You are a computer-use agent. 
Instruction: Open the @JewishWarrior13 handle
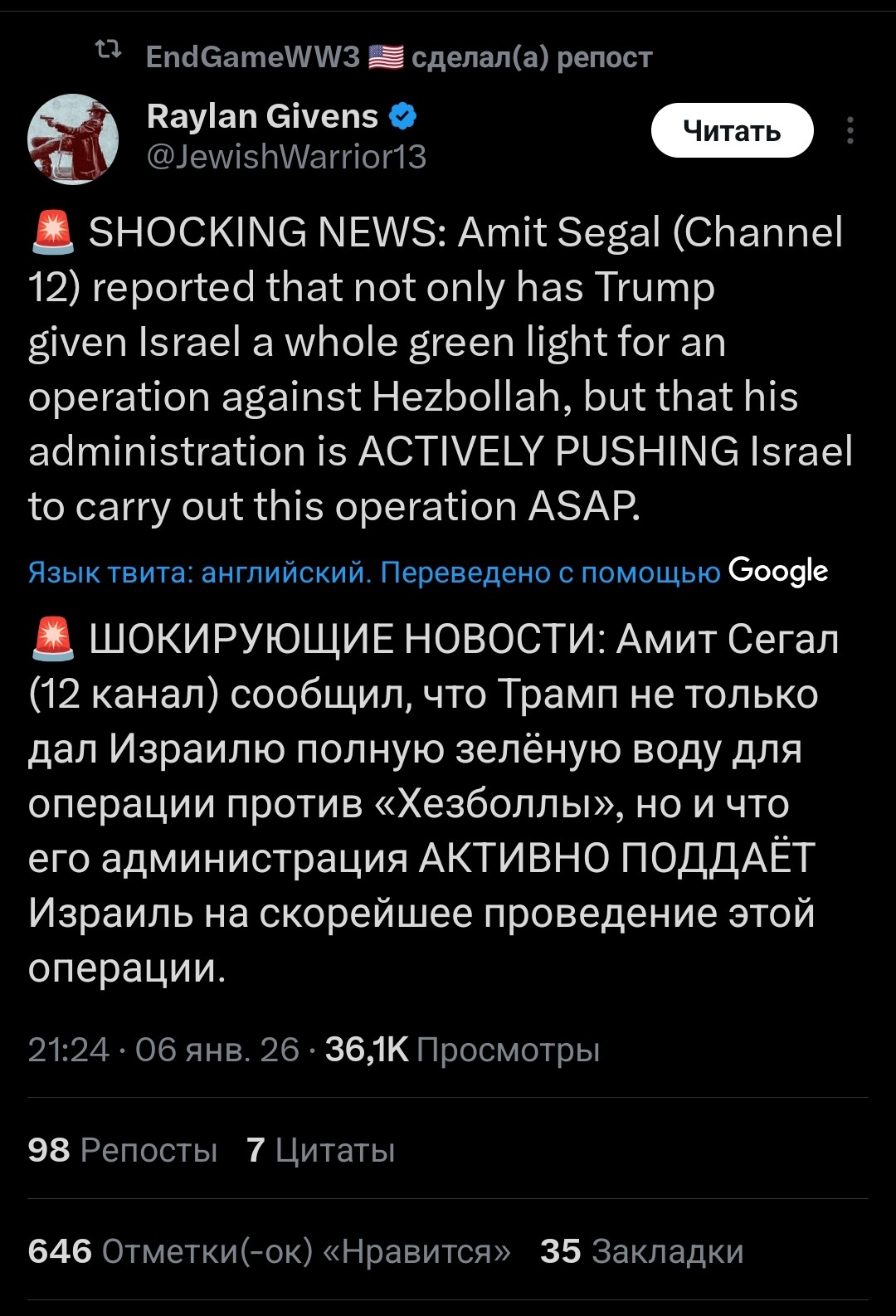pos(286,157)
